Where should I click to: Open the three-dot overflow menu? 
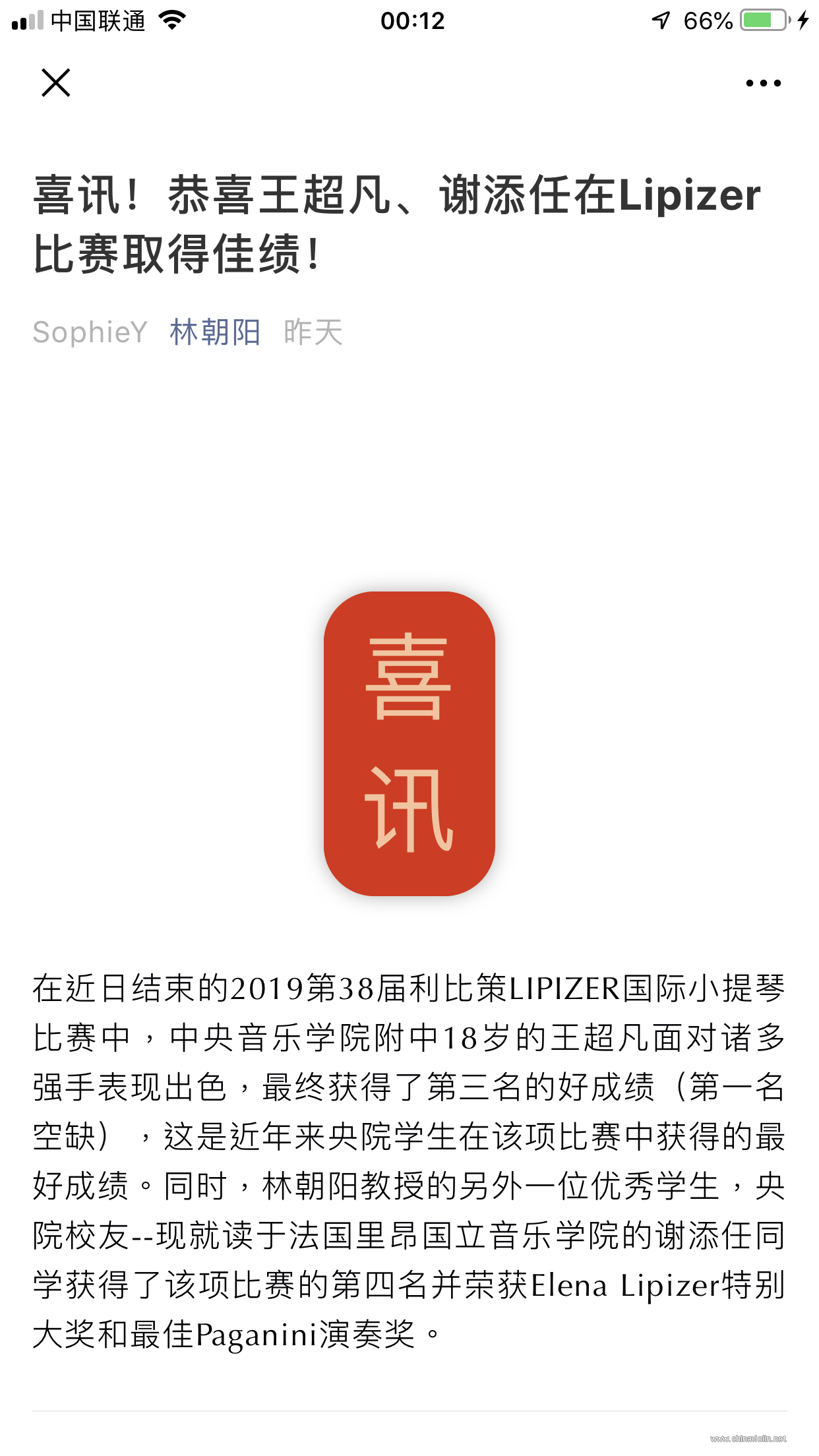(763, 83)
